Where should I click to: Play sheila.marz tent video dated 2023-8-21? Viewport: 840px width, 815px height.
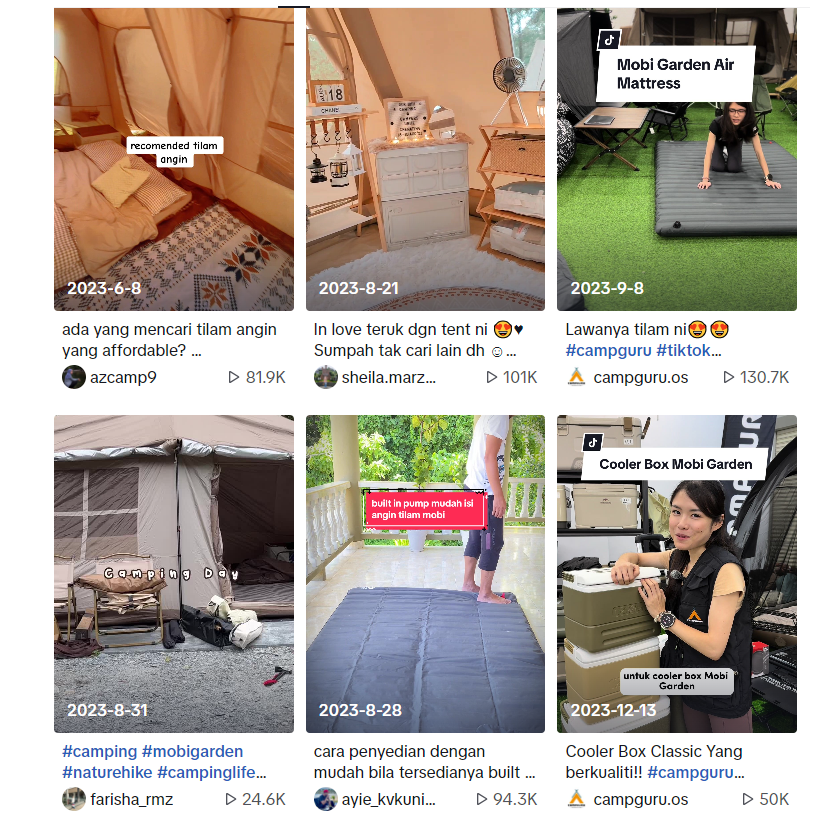(x=425, y=160)
